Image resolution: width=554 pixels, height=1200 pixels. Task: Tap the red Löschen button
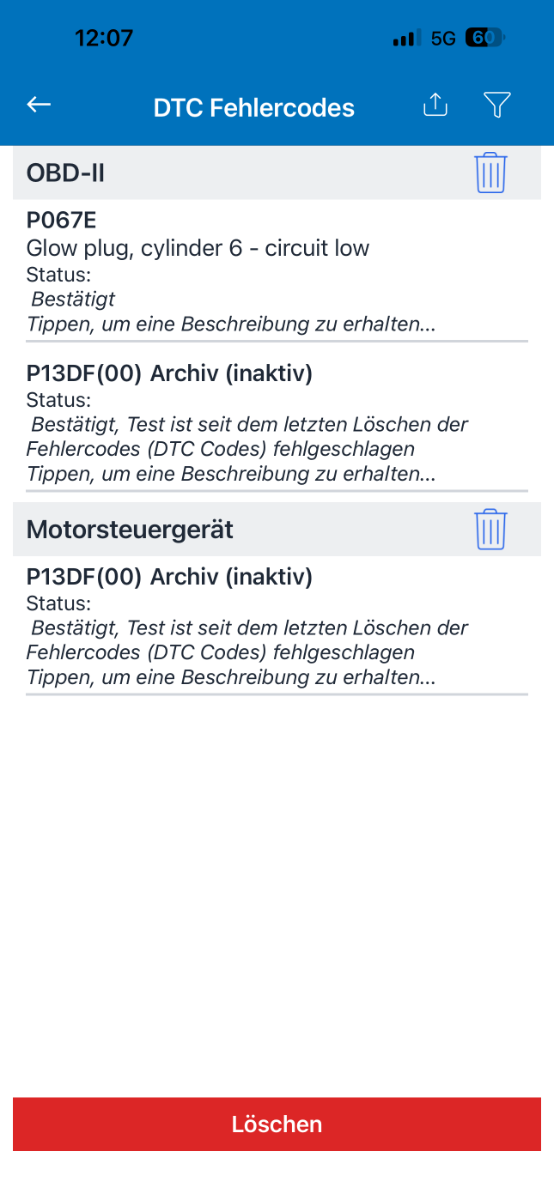coord(277,1124)
